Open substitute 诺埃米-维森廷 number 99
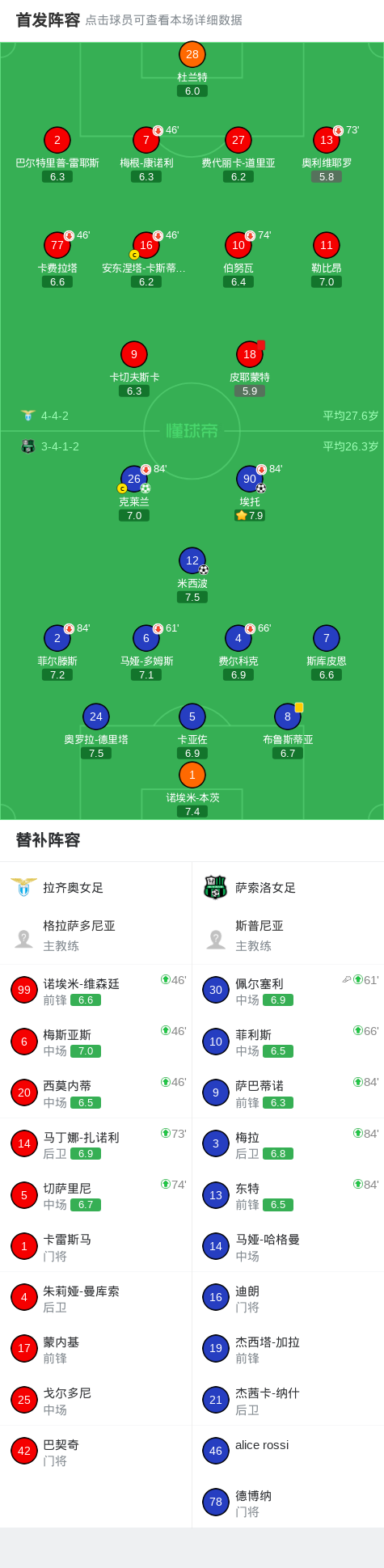Viewport: 384px width, 1568px height. pos(96,991)
